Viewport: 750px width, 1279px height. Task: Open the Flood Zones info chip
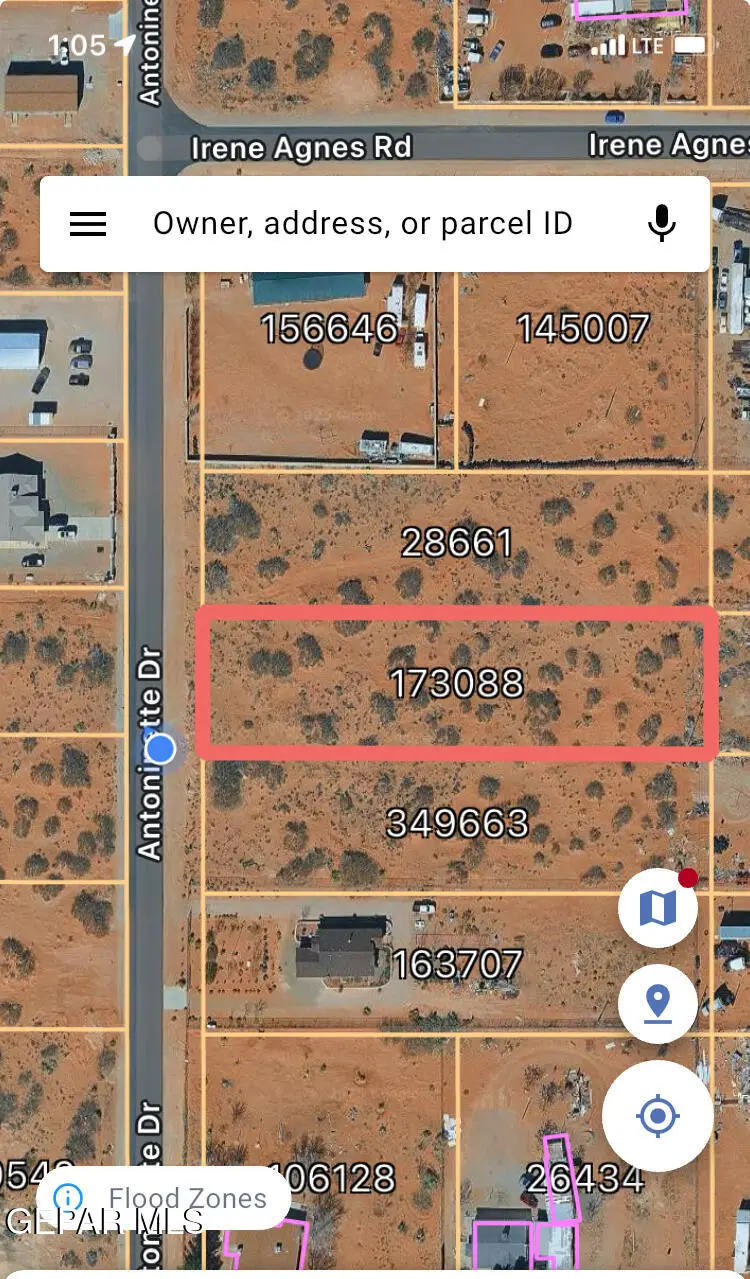[x=165, y=1198]
